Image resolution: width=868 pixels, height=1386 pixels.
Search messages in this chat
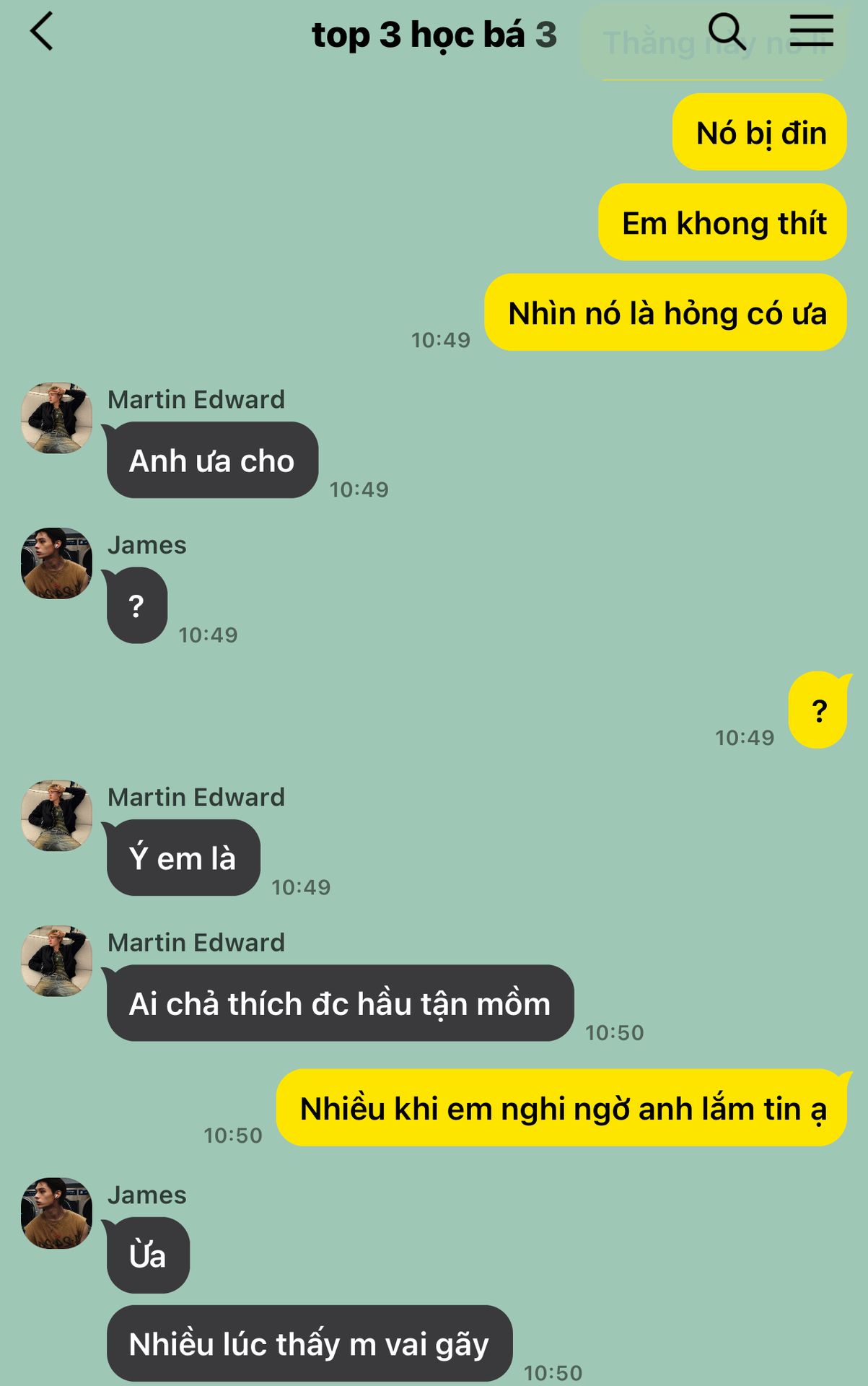[x=726, y=32]
